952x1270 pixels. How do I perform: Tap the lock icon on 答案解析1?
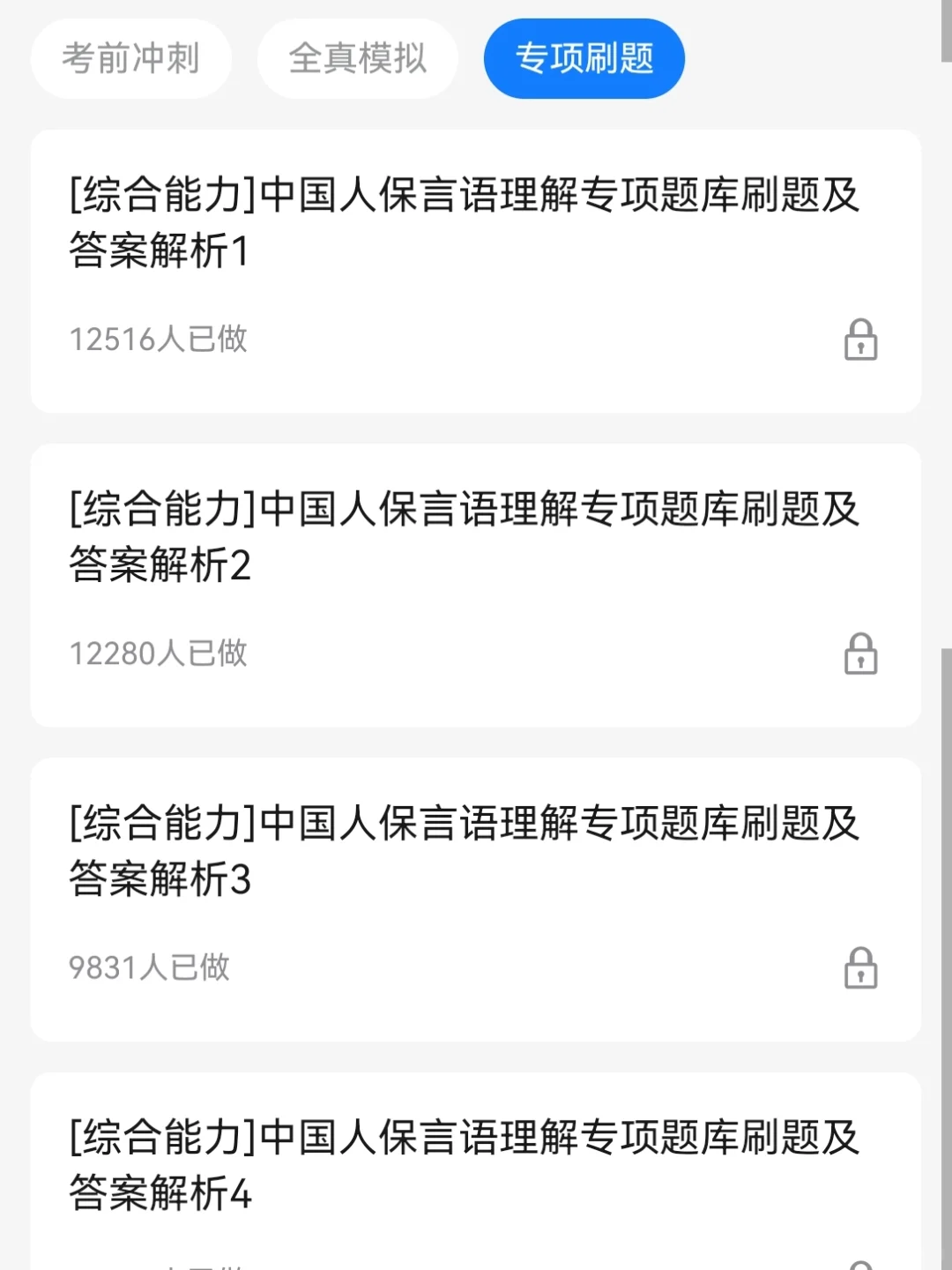point(860,340)
